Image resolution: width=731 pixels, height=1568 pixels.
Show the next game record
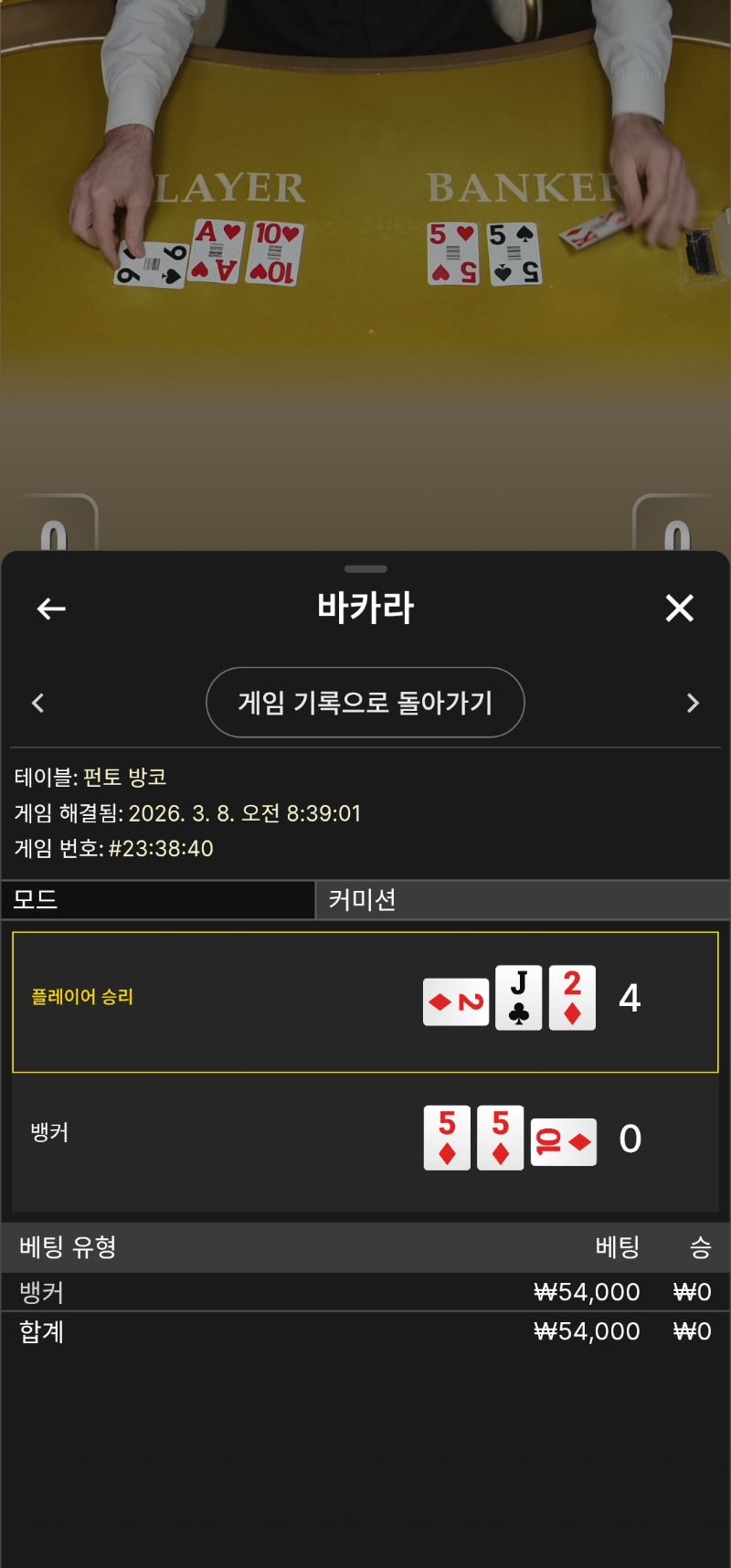tap(693, 703)
